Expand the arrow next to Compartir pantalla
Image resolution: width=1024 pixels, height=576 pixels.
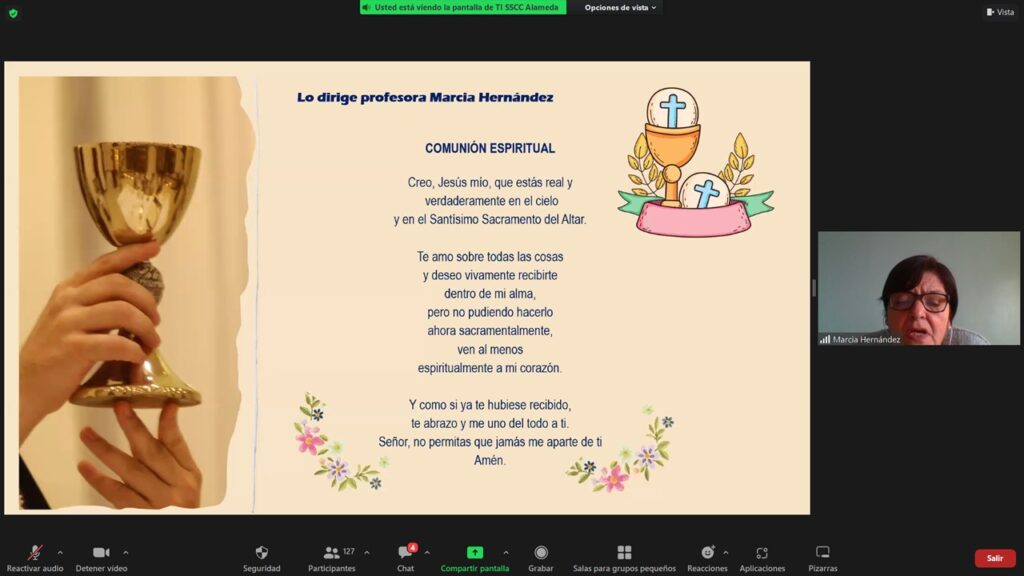(x=505, y=552)
